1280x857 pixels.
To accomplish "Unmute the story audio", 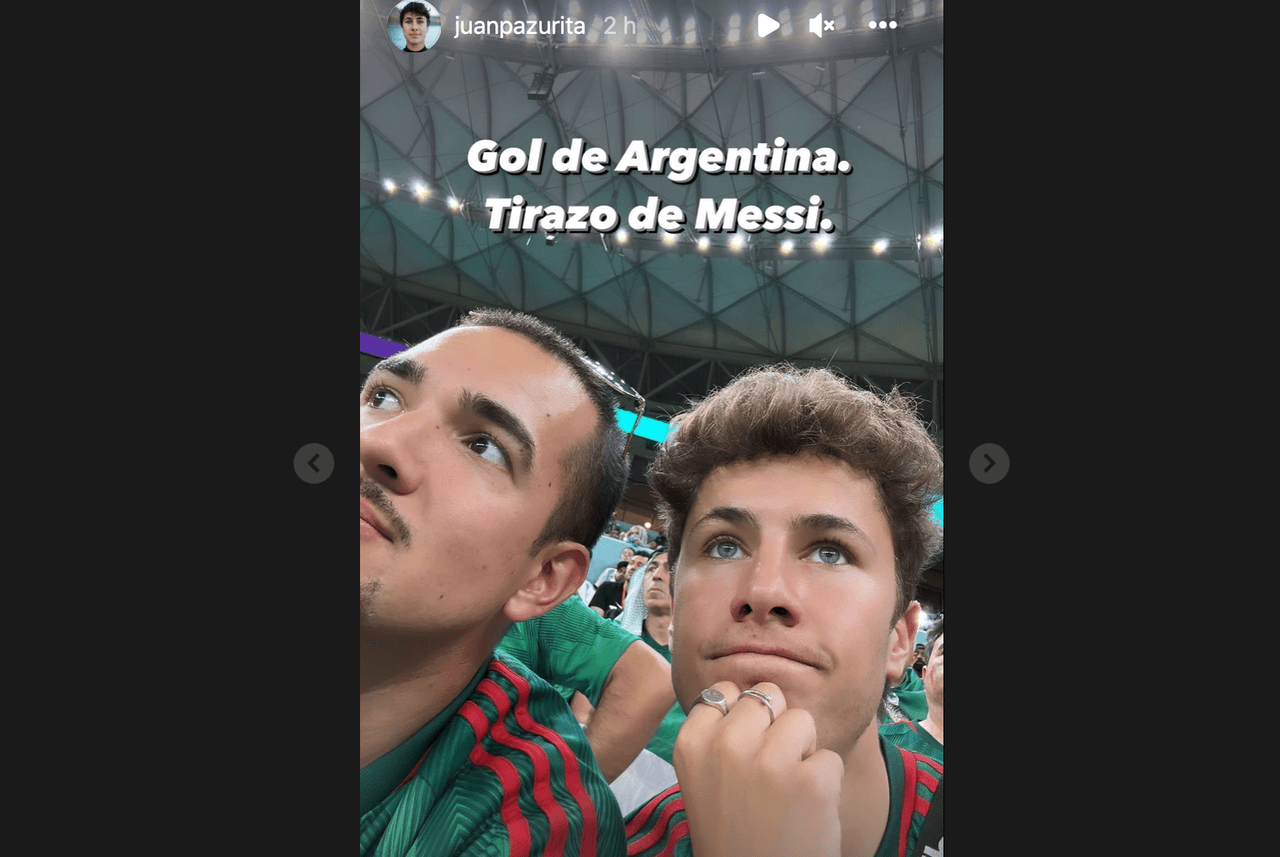I will [821, 26].
